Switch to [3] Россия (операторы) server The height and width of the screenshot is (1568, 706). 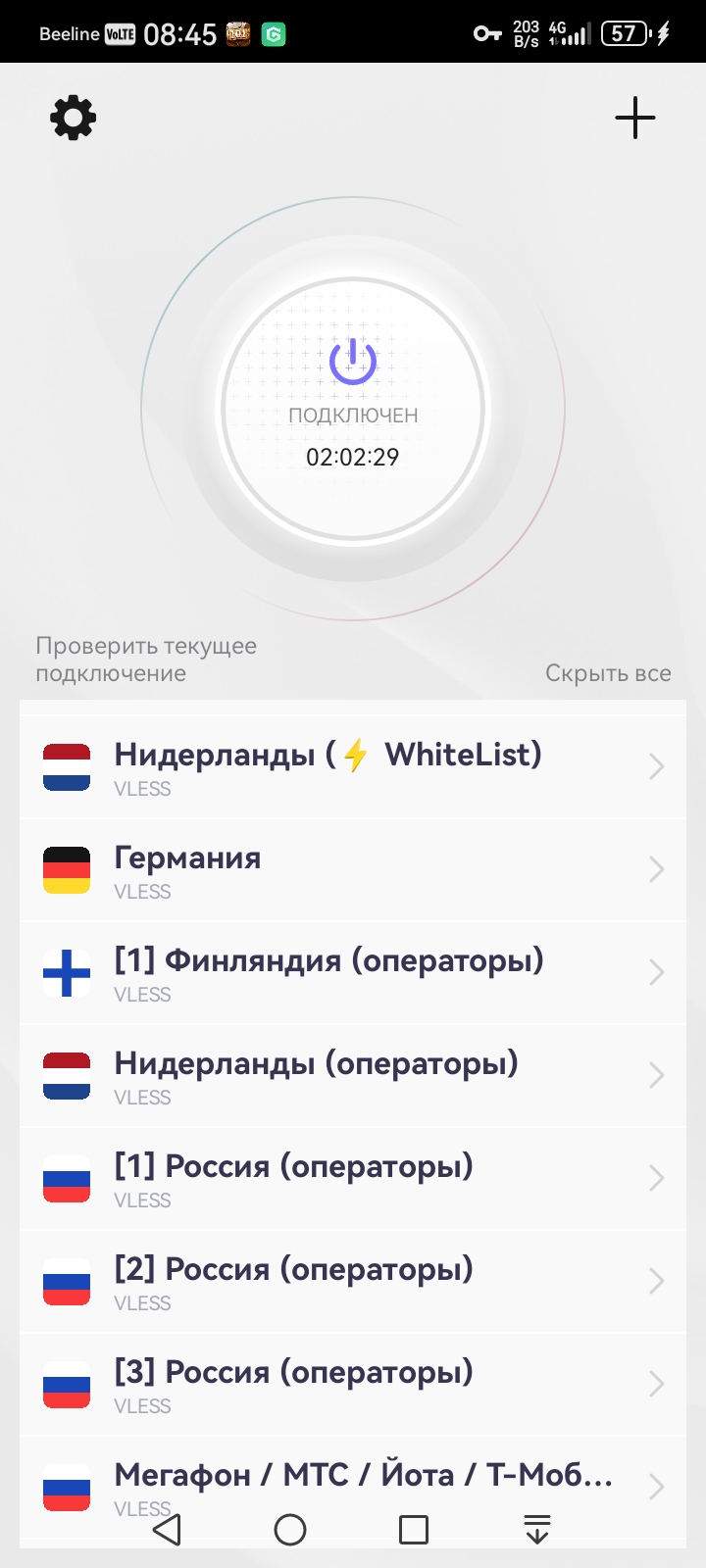point(353,1385)
